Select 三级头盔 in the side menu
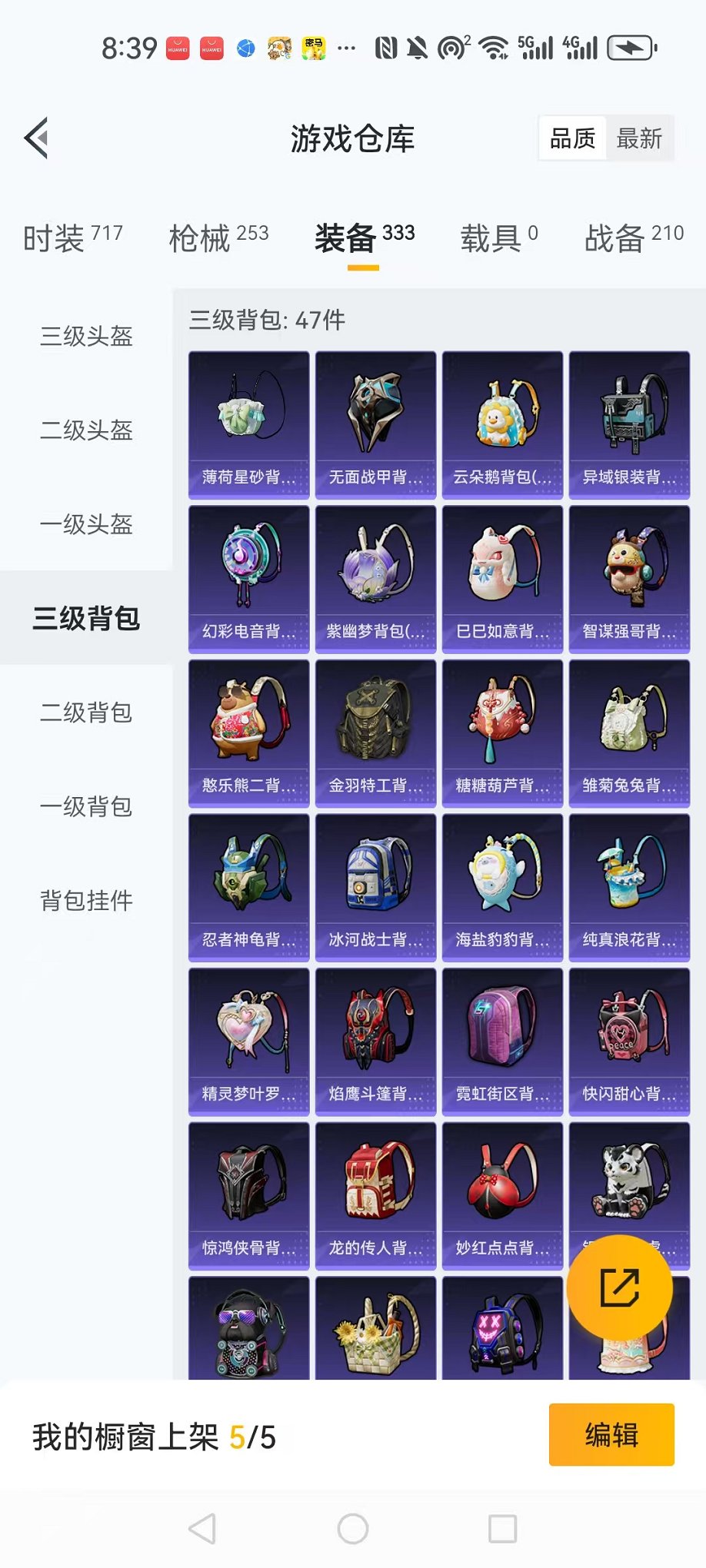Viewport: 706px width, 1568px height. (86, 336)
